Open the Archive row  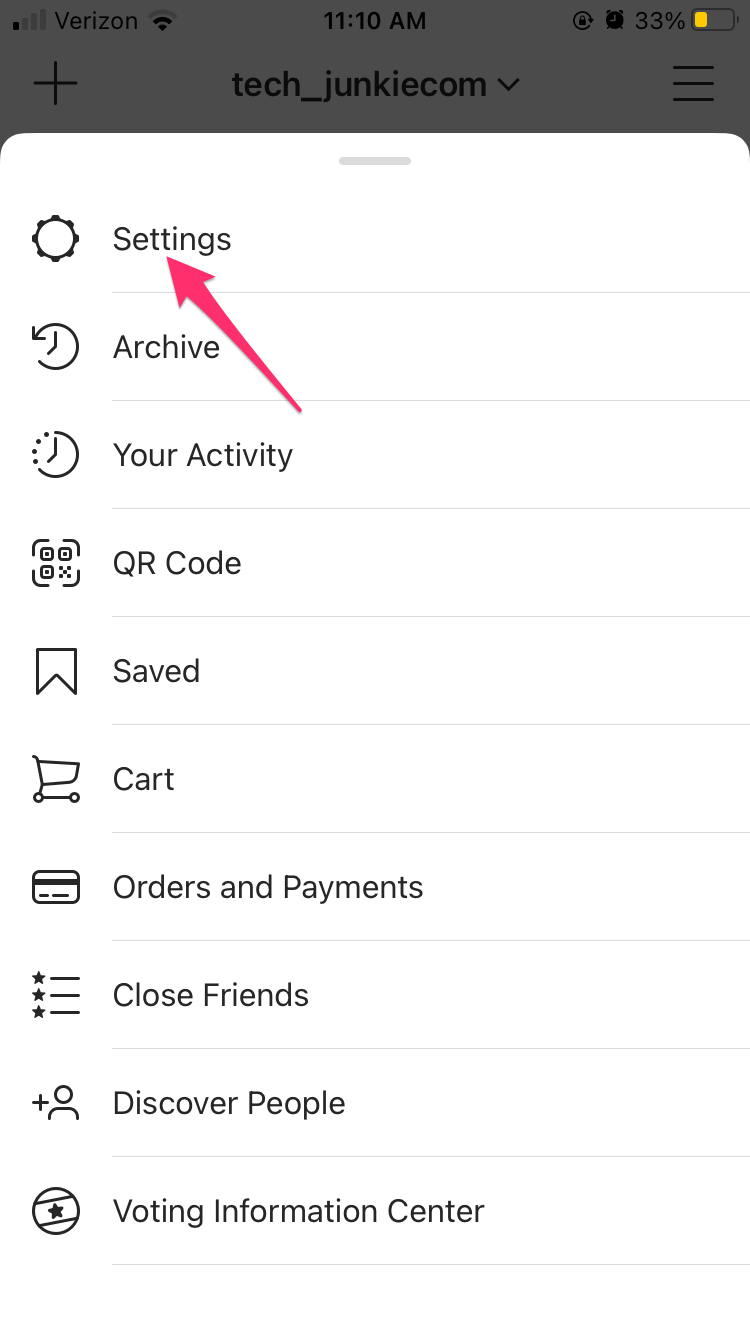click(166, 347)
